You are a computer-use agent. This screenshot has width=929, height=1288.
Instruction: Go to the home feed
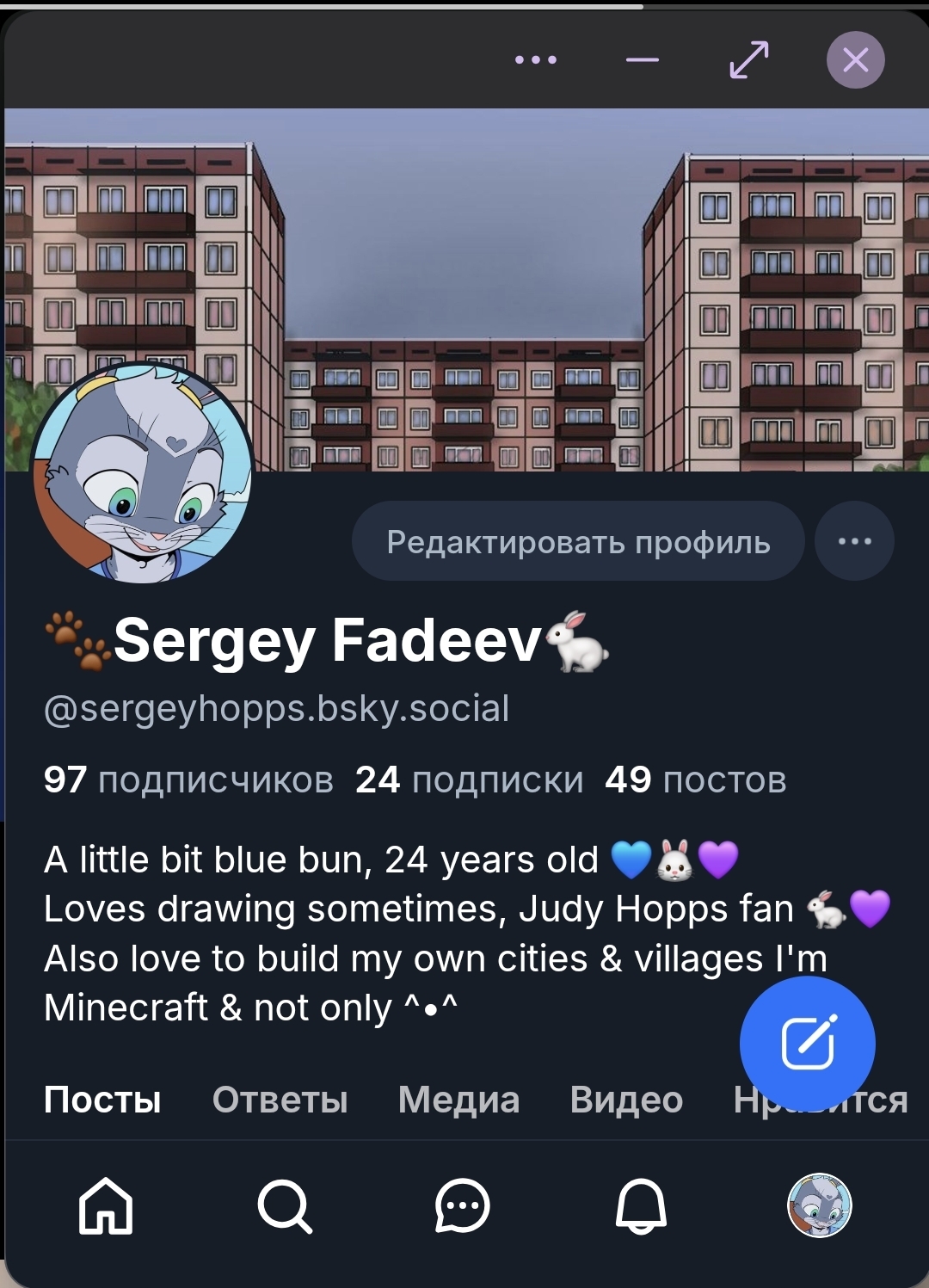(106, 1205)
